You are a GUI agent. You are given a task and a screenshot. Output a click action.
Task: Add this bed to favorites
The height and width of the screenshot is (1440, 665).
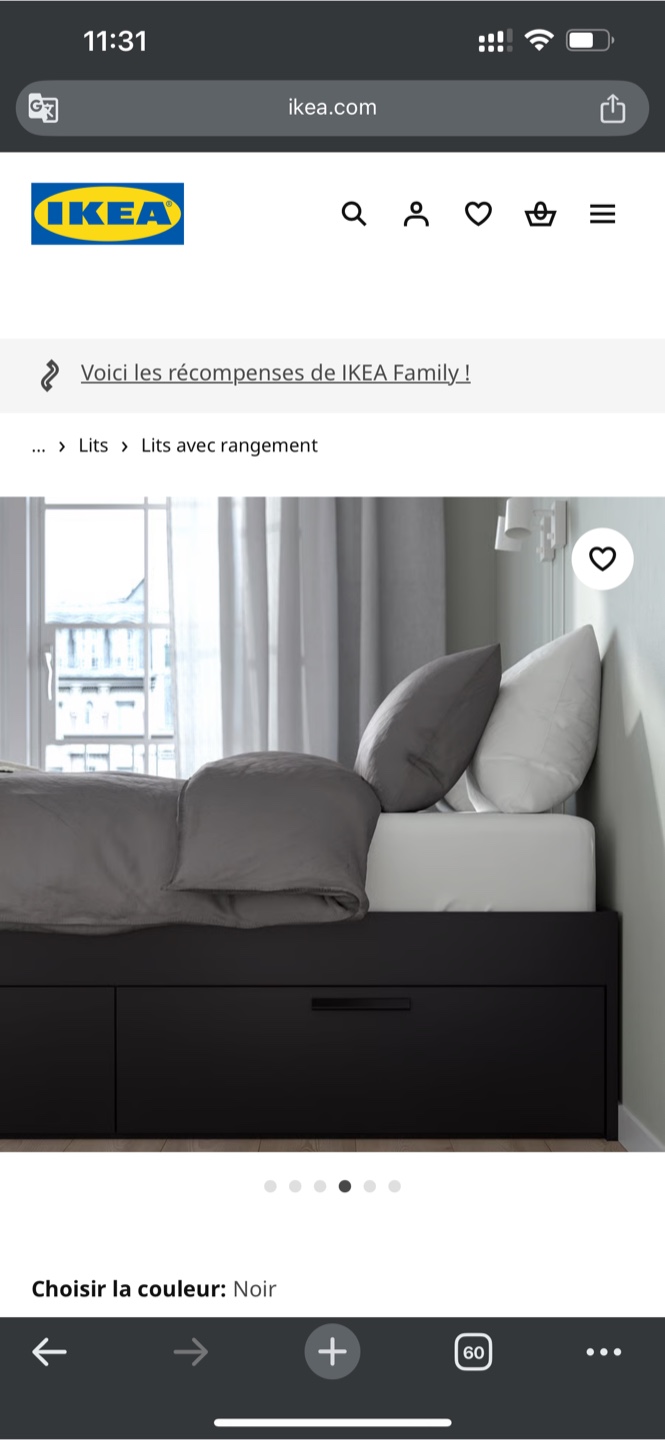click(x=602, y=559)
